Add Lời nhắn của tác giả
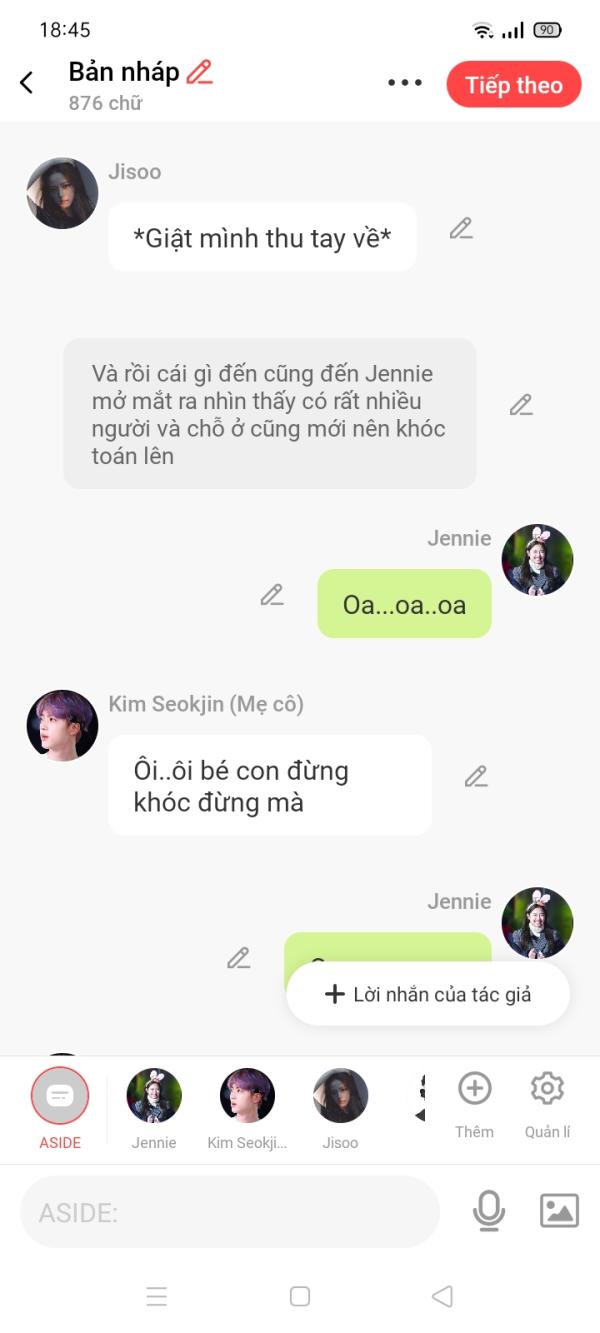The height and width of the screenshot is (1333, 600). [x=428, y=994]
